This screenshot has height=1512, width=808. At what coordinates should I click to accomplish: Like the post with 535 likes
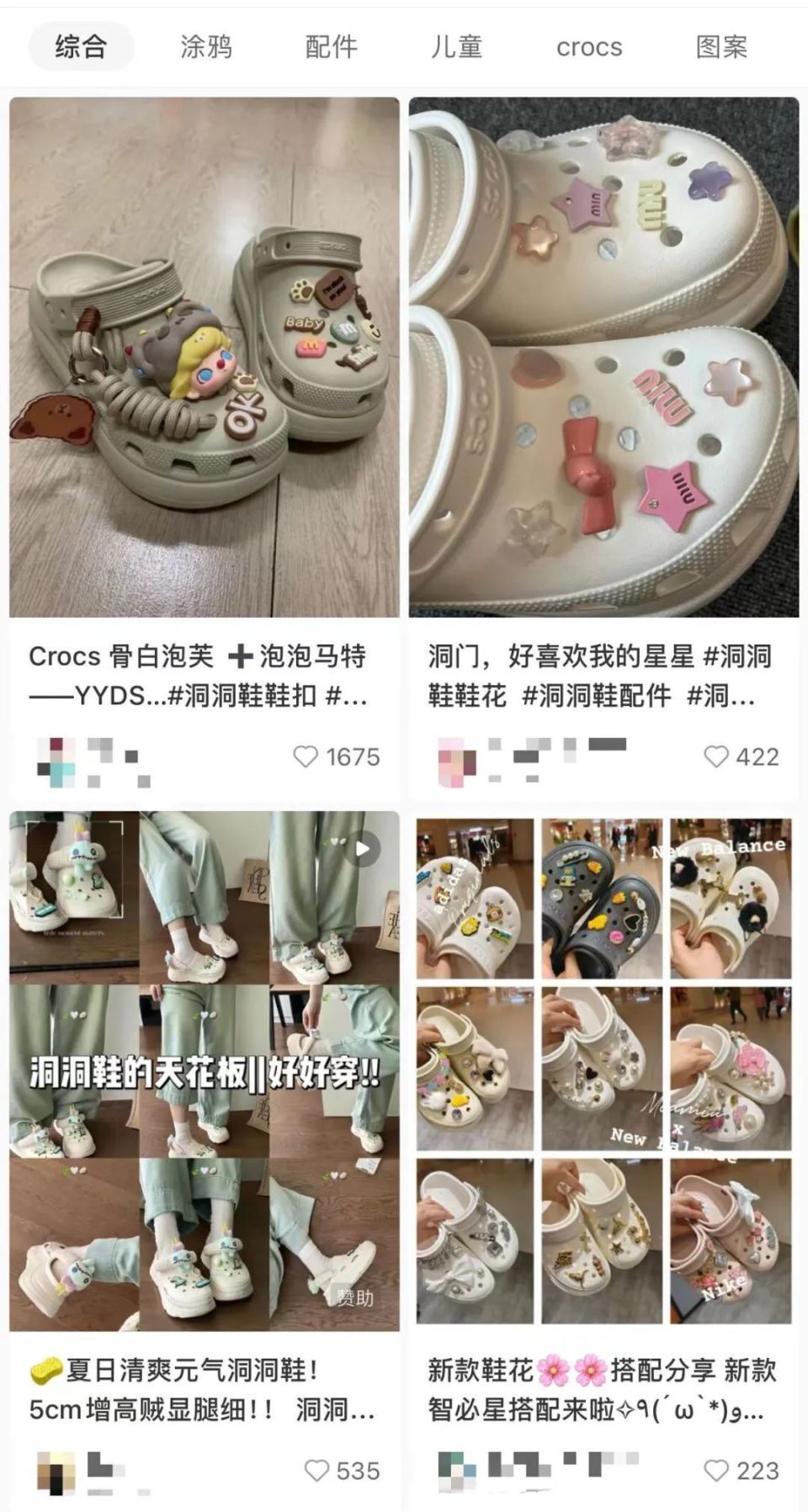click(x=316, y=1471)
